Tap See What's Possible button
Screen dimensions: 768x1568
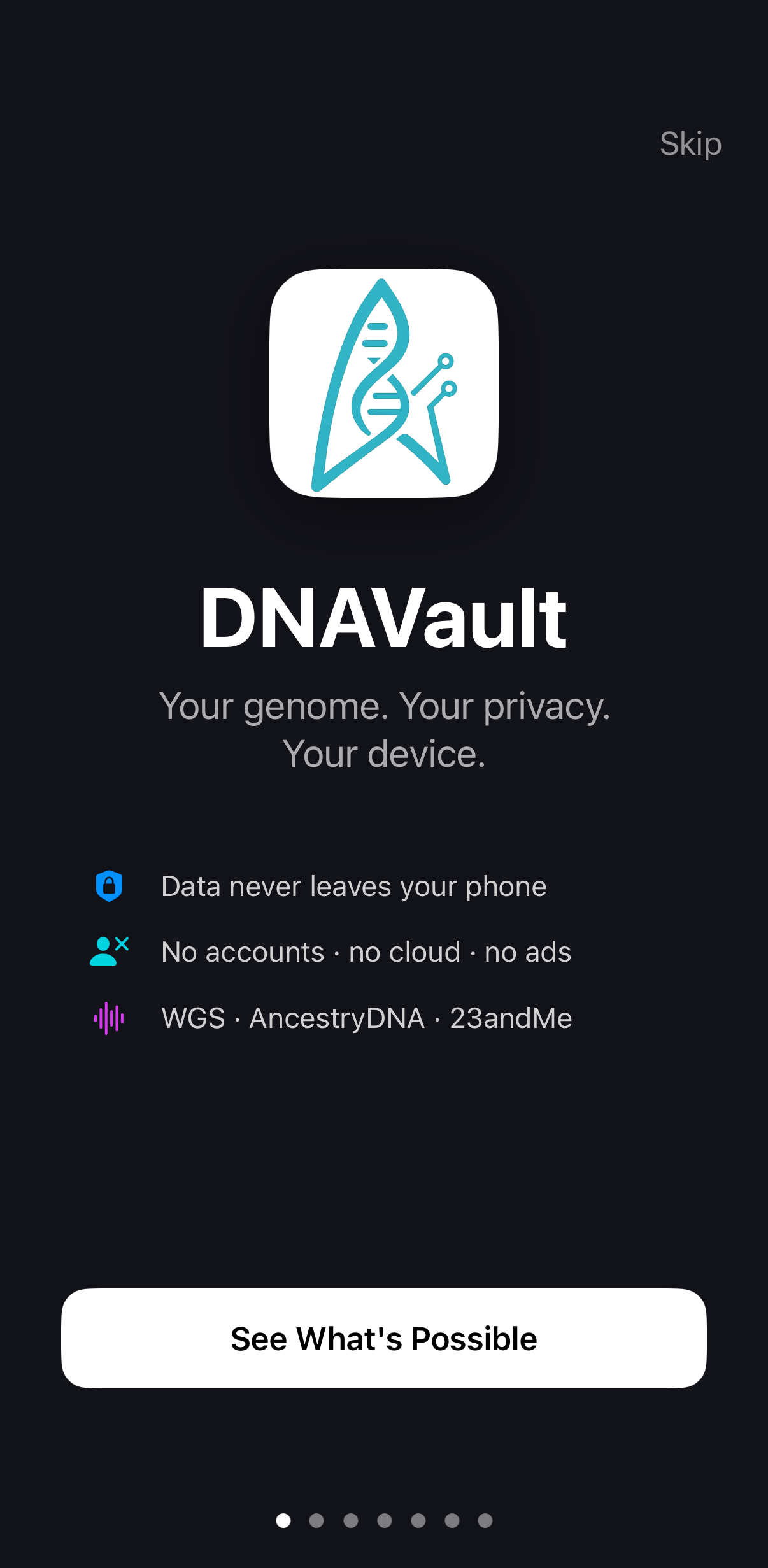(383, 1338)
